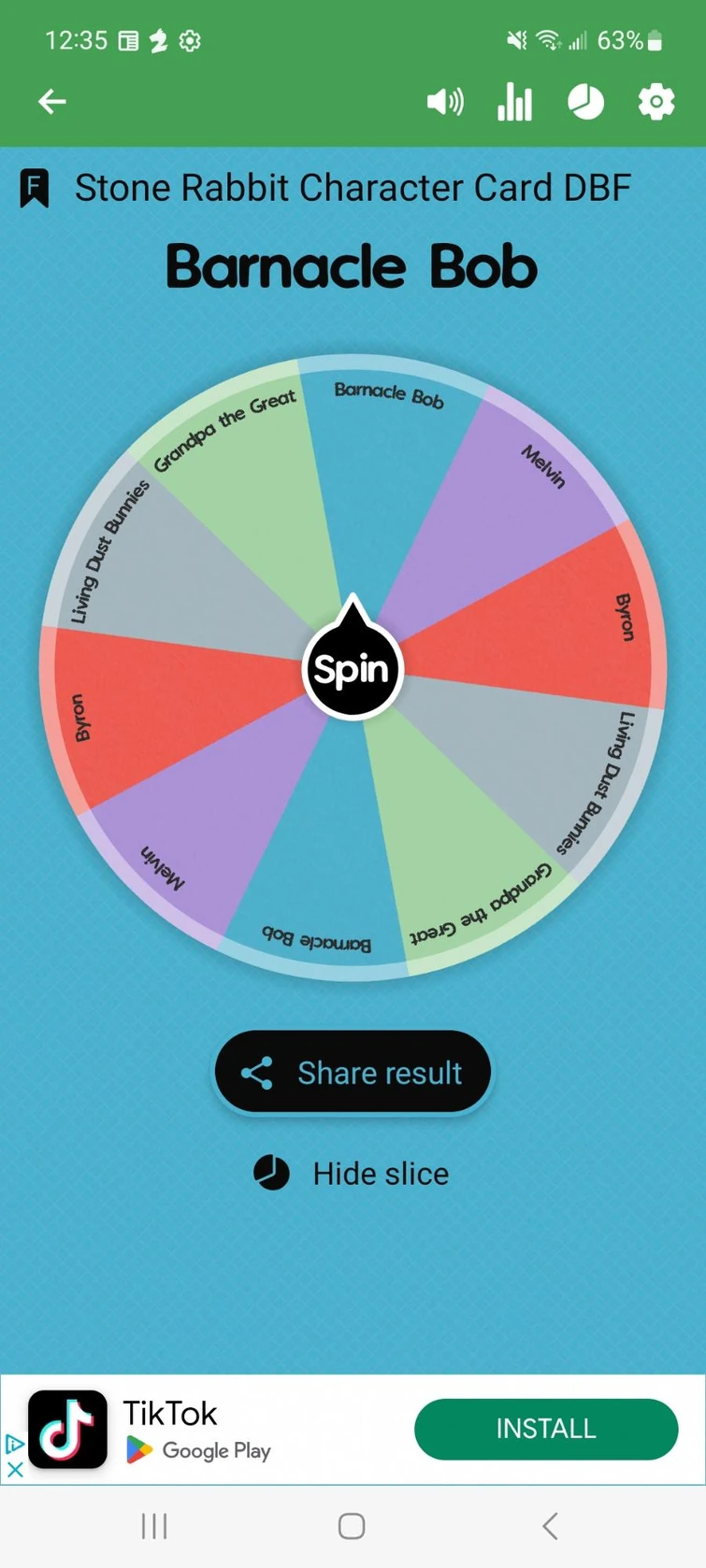Tap the system home button
The image size is (706, 1568).
point(352,1526)
